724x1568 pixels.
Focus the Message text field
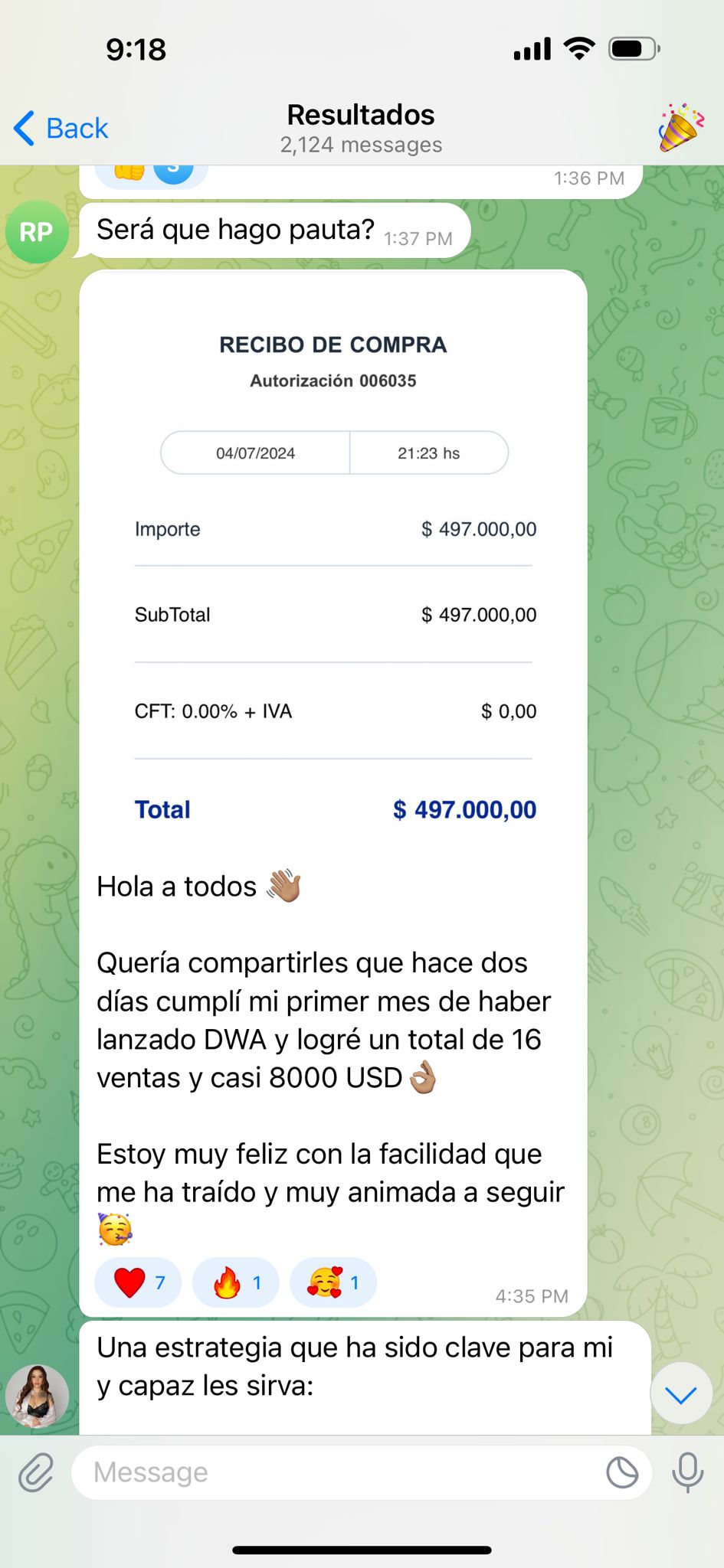tap(337, 1472)
